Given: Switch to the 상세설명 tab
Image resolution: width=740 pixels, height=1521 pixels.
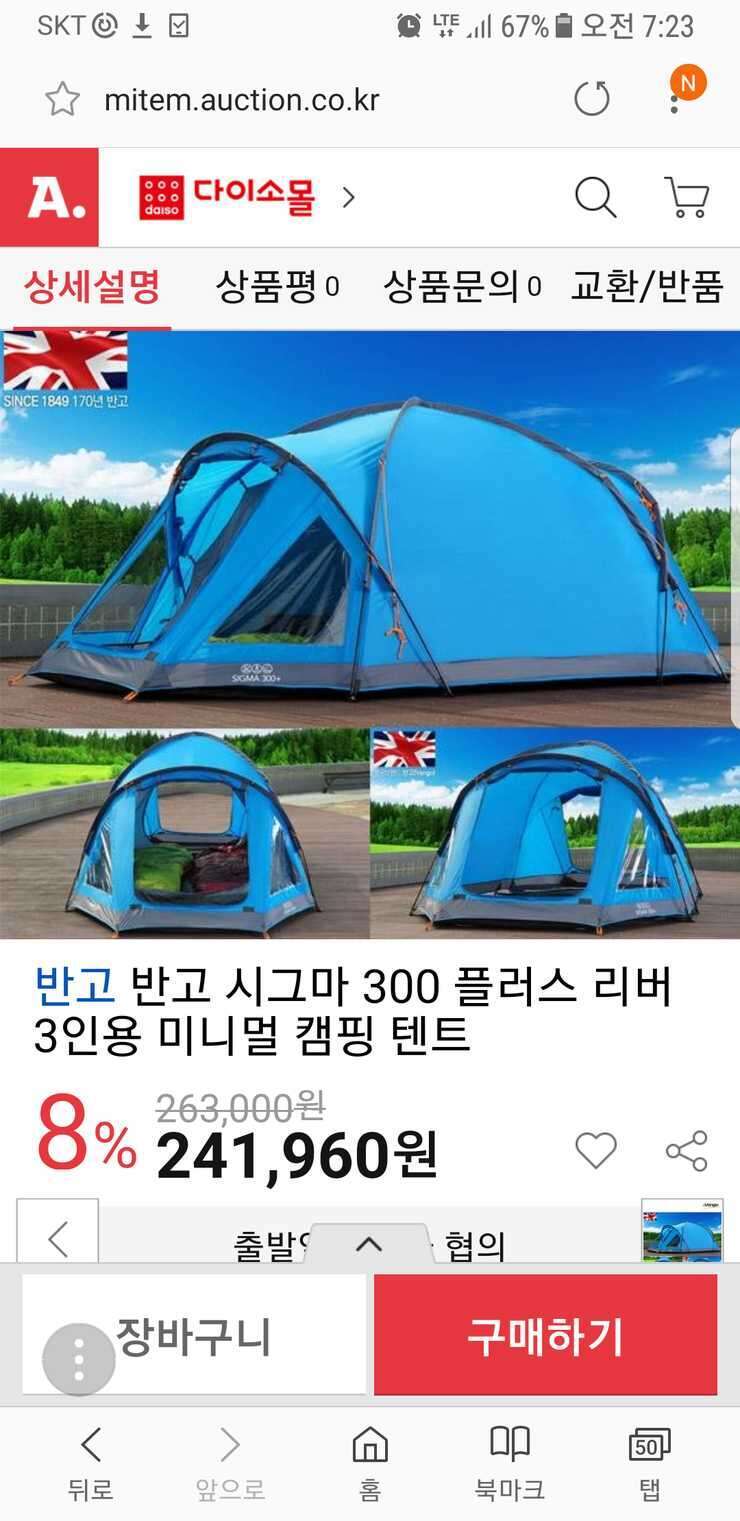Looking at the screenshot, I should [91, 288].
